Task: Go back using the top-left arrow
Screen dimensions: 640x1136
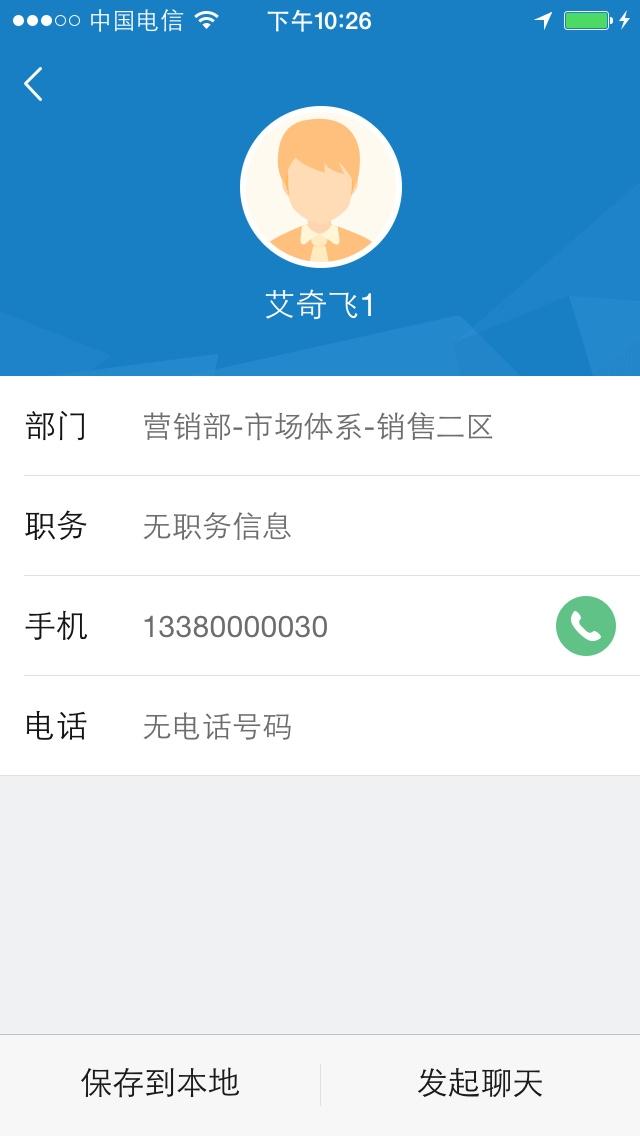Action: [x=34, y=84]
